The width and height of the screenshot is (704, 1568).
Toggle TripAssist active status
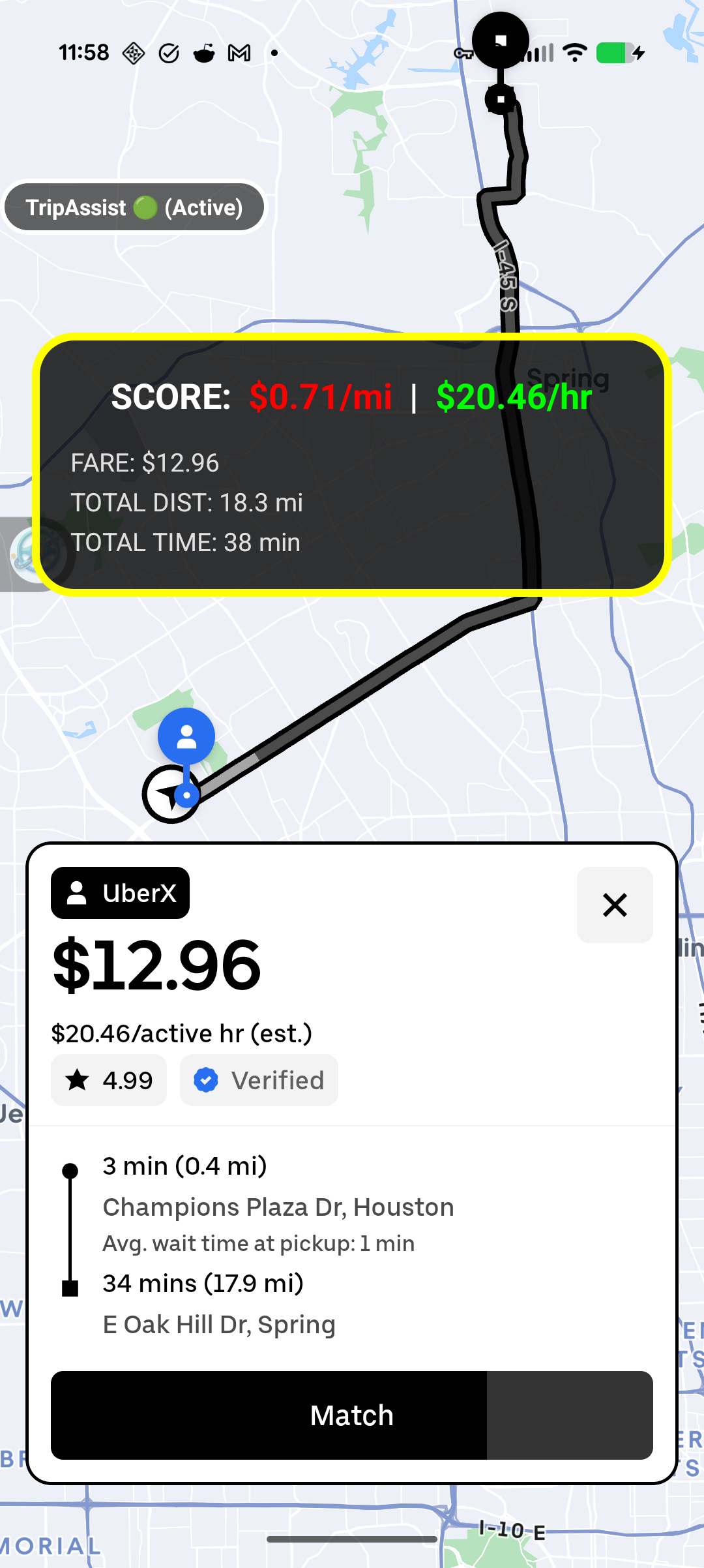pos(134,207)
